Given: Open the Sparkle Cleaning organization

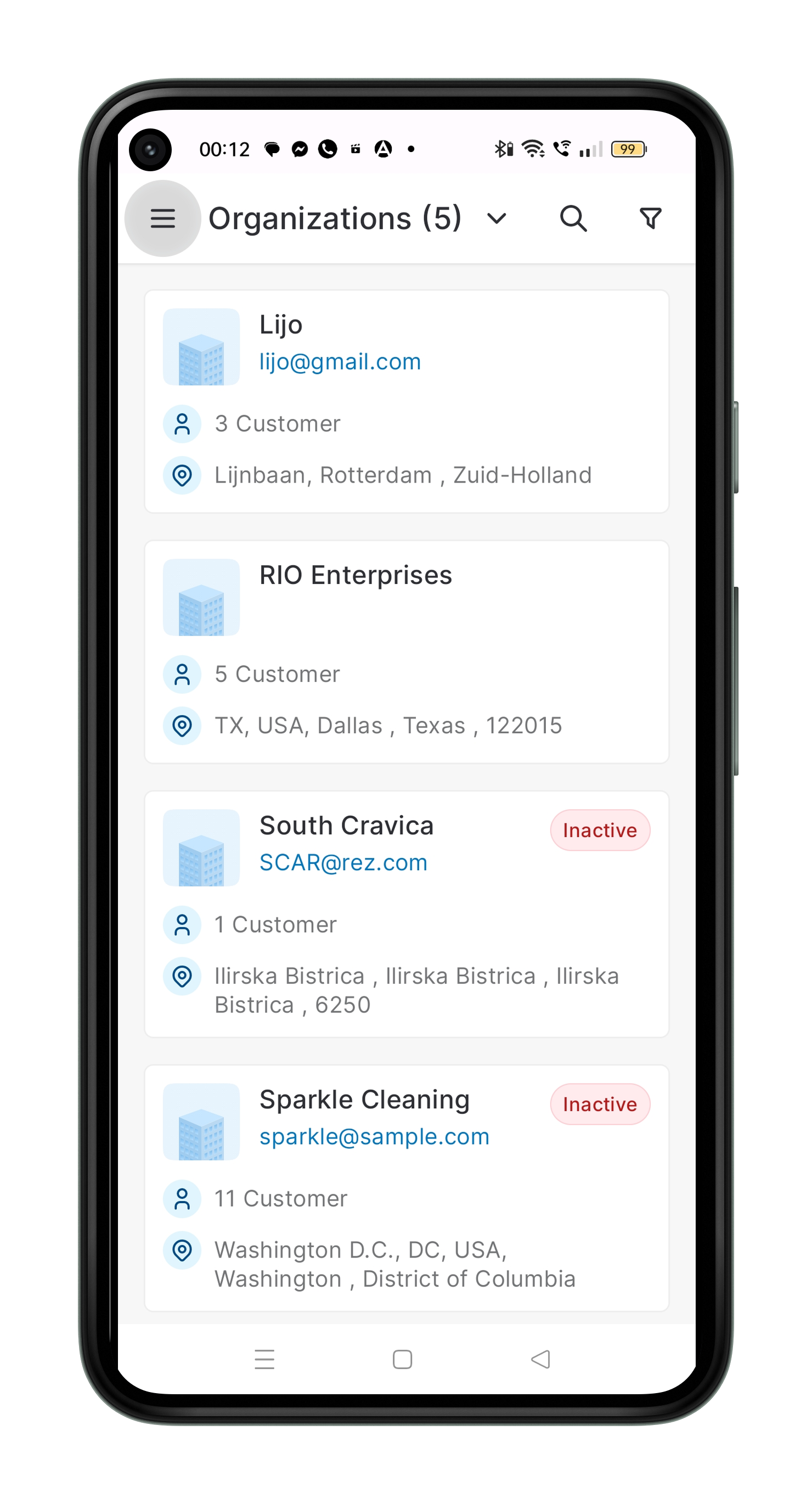Looking at the screenshot, I should (364, 1099).
